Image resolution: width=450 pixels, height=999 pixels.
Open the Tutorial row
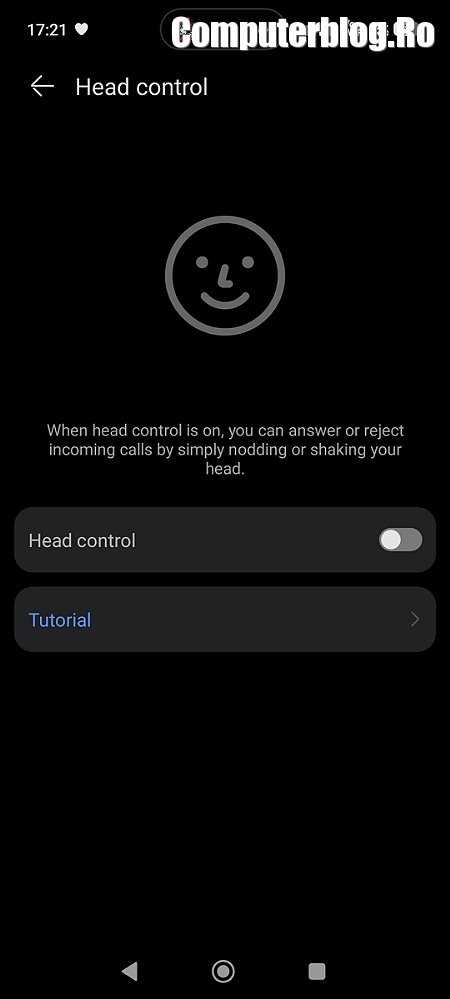pyautogui.click(x=225, y=619)
